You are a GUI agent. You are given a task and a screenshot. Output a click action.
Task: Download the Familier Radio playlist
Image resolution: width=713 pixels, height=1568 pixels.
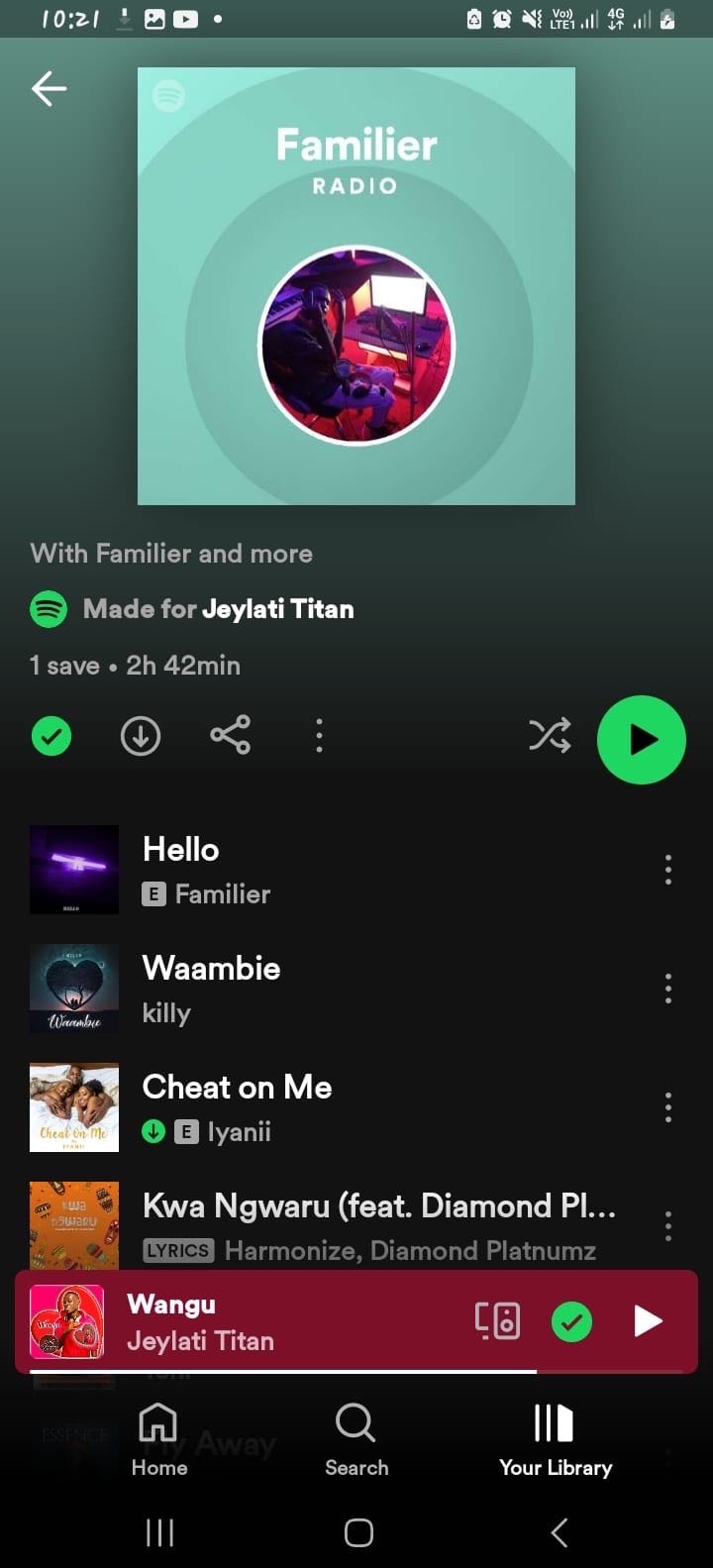141,736
